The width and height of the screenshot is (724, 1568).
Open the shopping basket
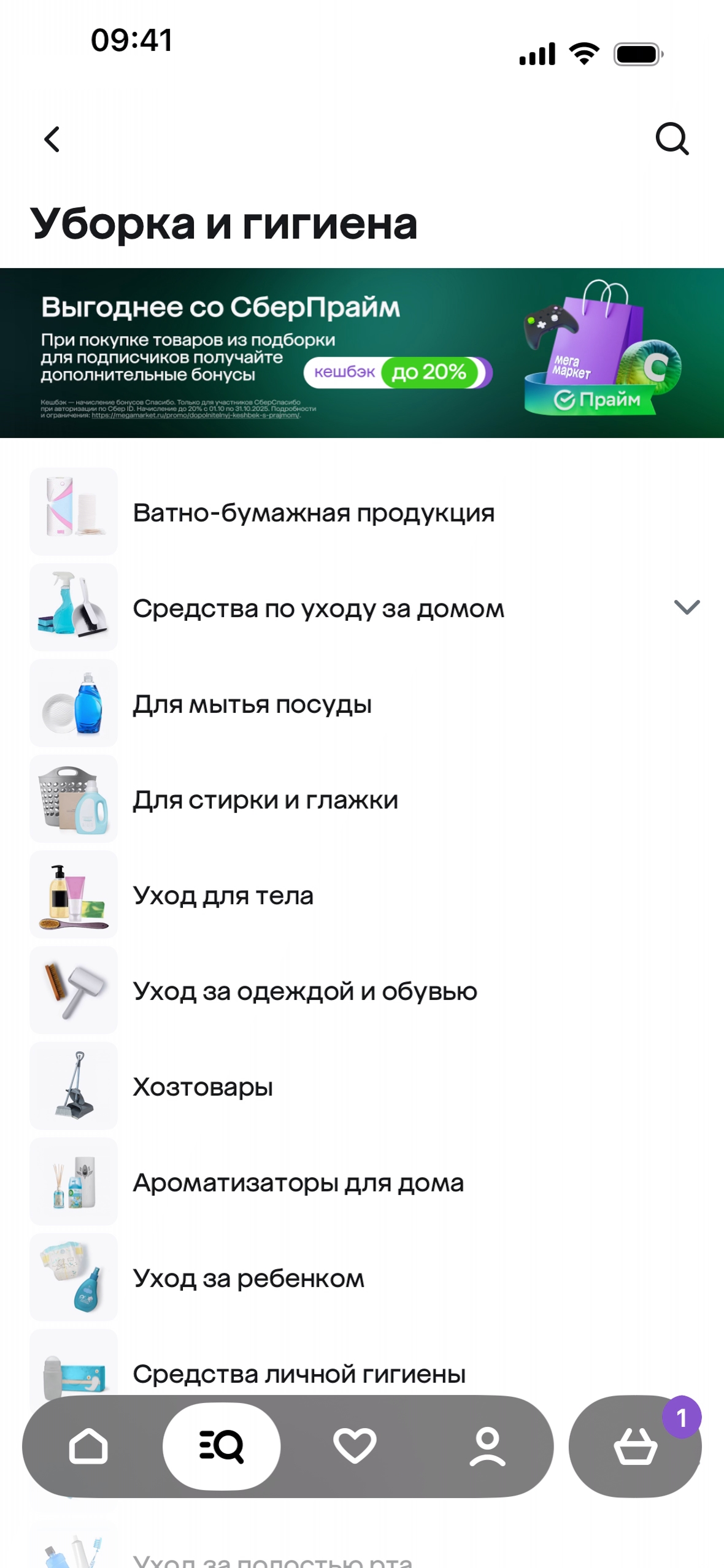[635, 1447]
